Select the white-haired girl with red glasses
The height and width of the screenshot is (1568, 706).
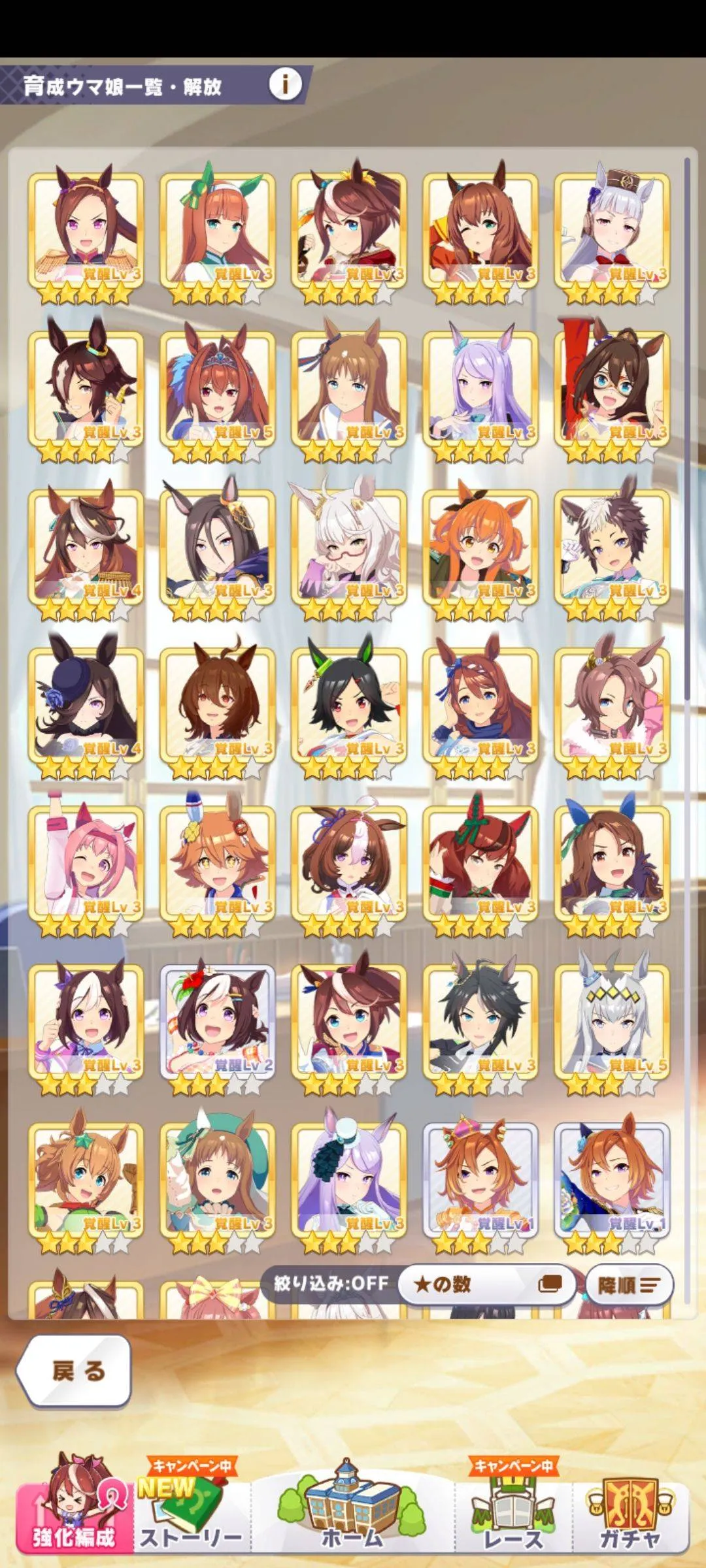(x=348, y=546)
